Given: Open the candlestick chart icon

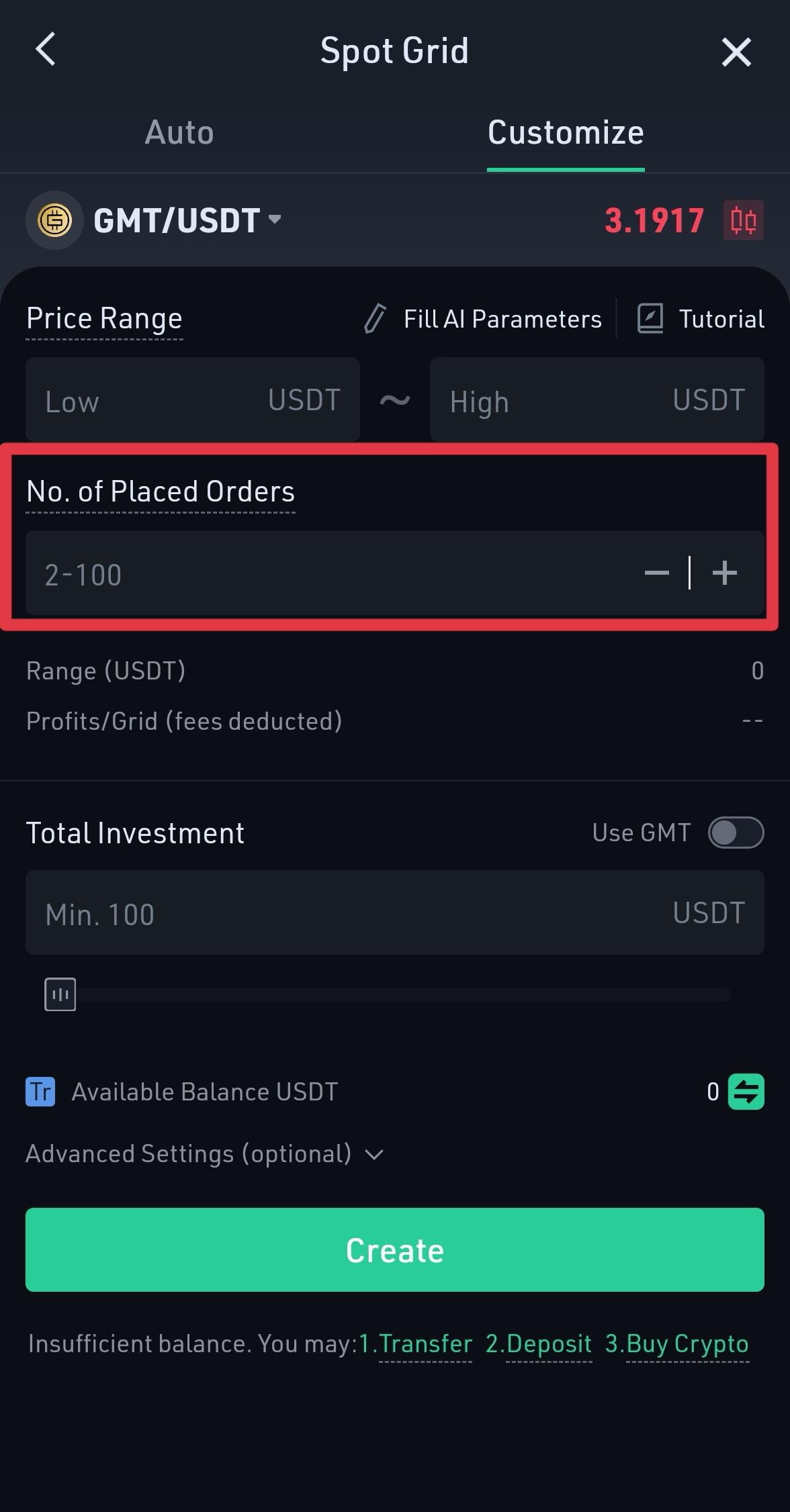Looking at the screenshot, I should tap(743, 220).
